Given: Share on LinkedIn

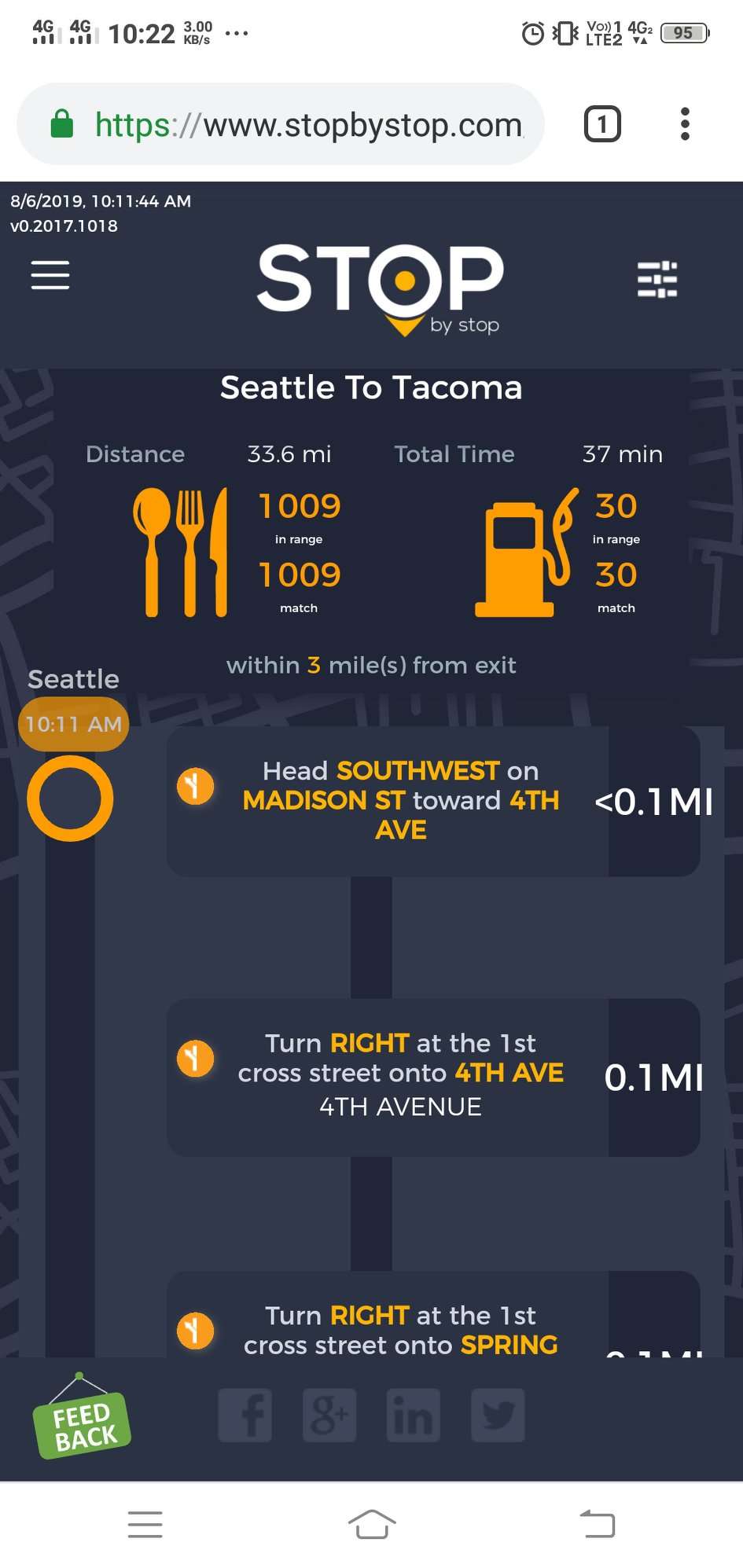Looking at the screenshot, I should tap(414, 1416).
